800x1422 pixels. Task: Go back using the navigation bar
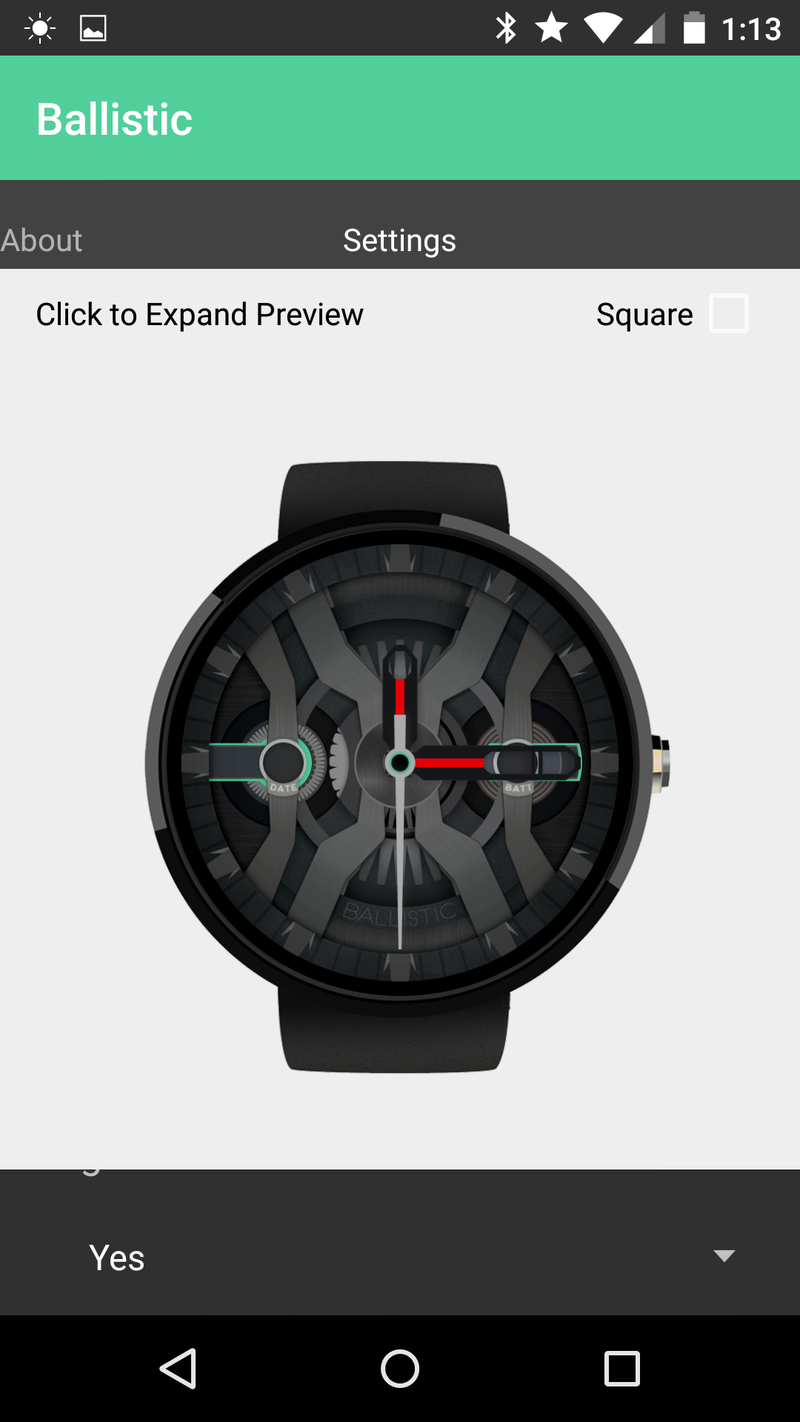pos(178,1368)
